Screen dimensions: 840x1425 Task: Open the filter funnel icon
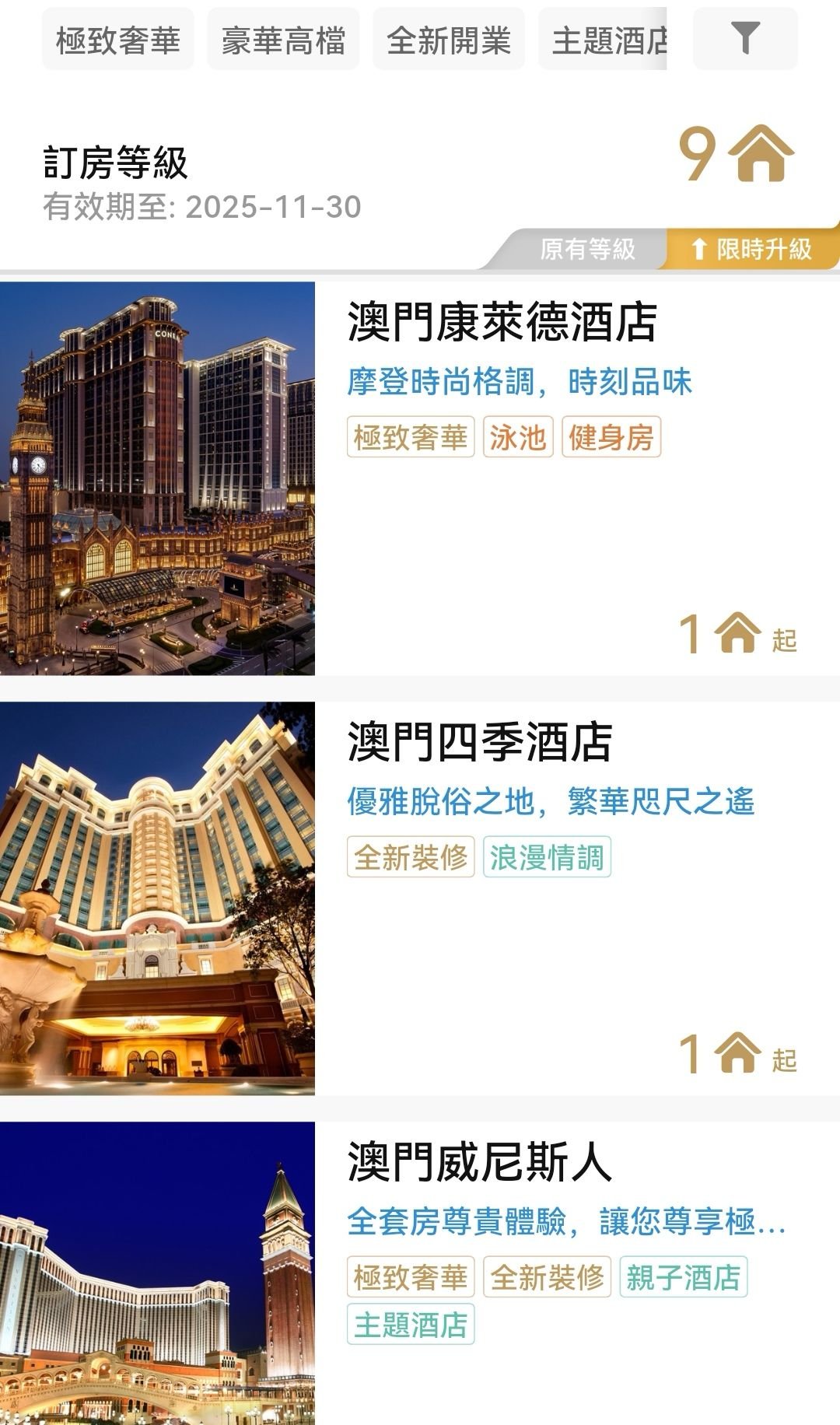745,39
